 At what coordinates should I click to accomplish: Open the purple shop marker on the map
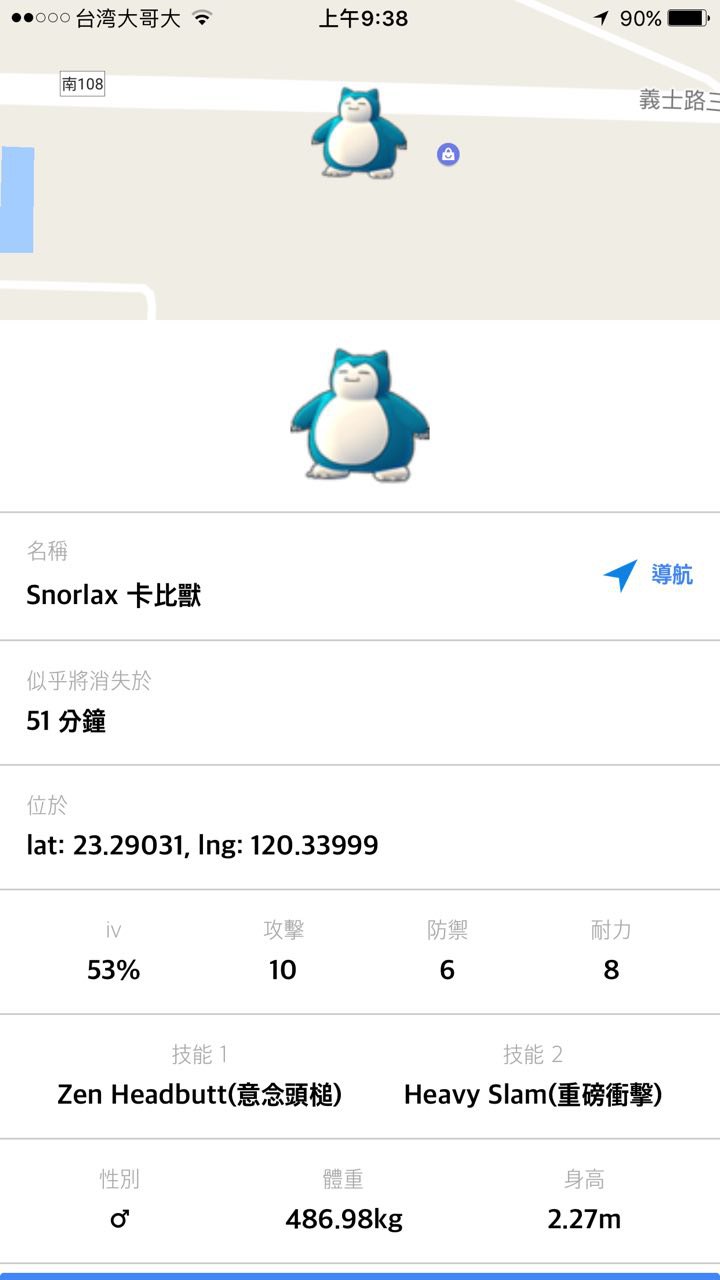pyautogui.click(x=448, y=155)
